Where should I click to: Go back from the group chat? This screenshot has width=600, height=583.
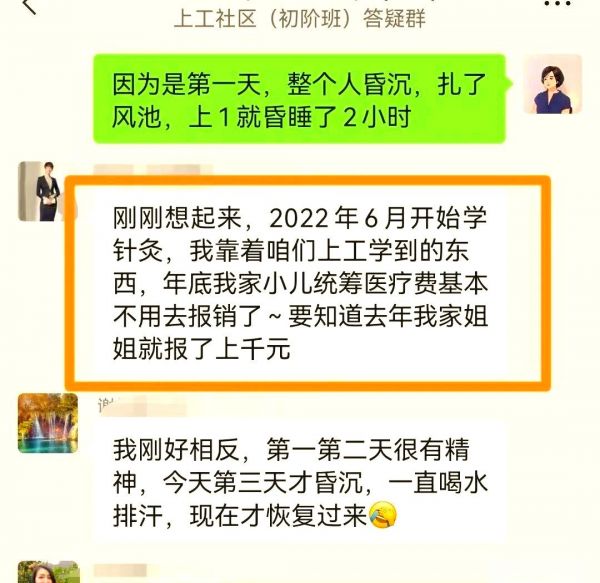pyautogui.click(x=27, y=7)
